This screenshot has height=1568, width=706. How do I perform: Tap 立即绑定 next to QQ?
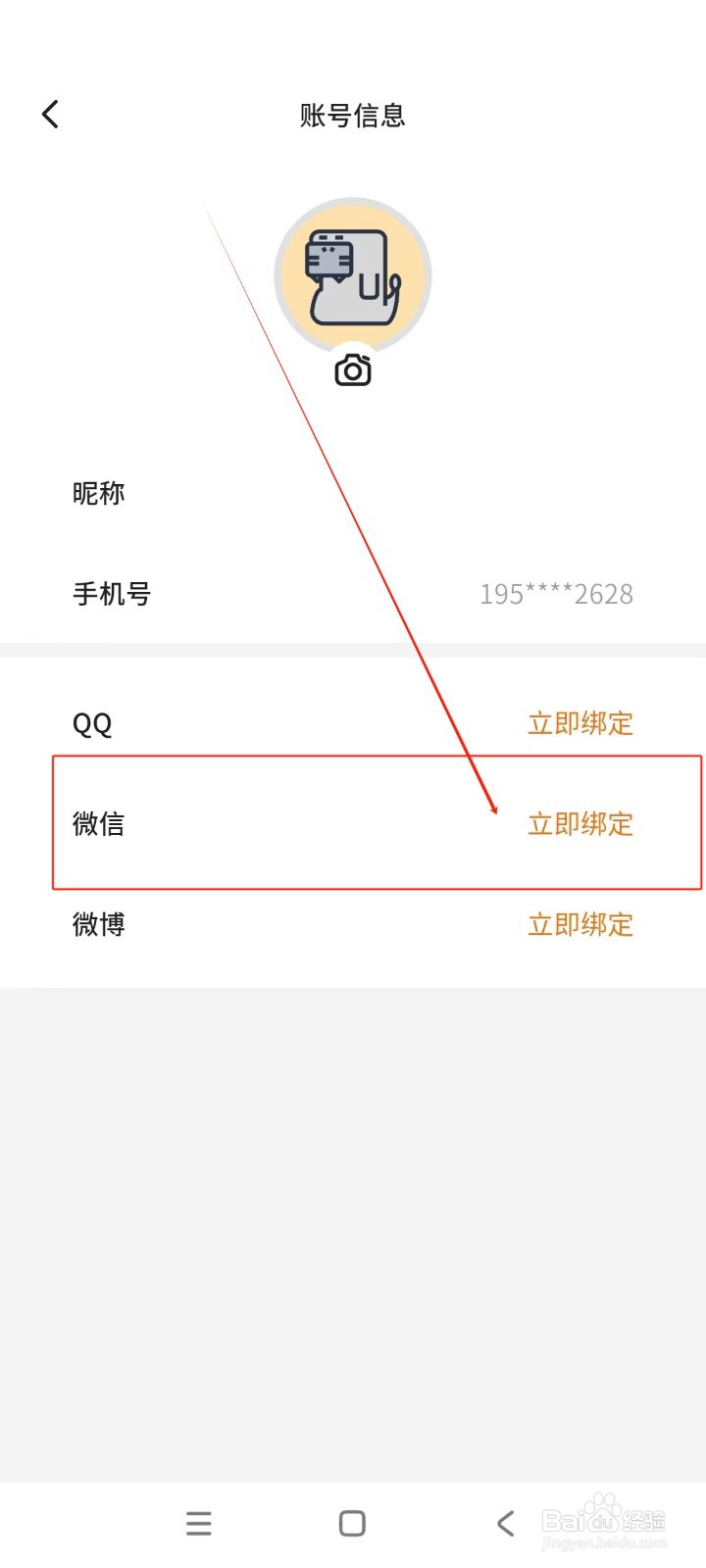[x=580, y=723]
